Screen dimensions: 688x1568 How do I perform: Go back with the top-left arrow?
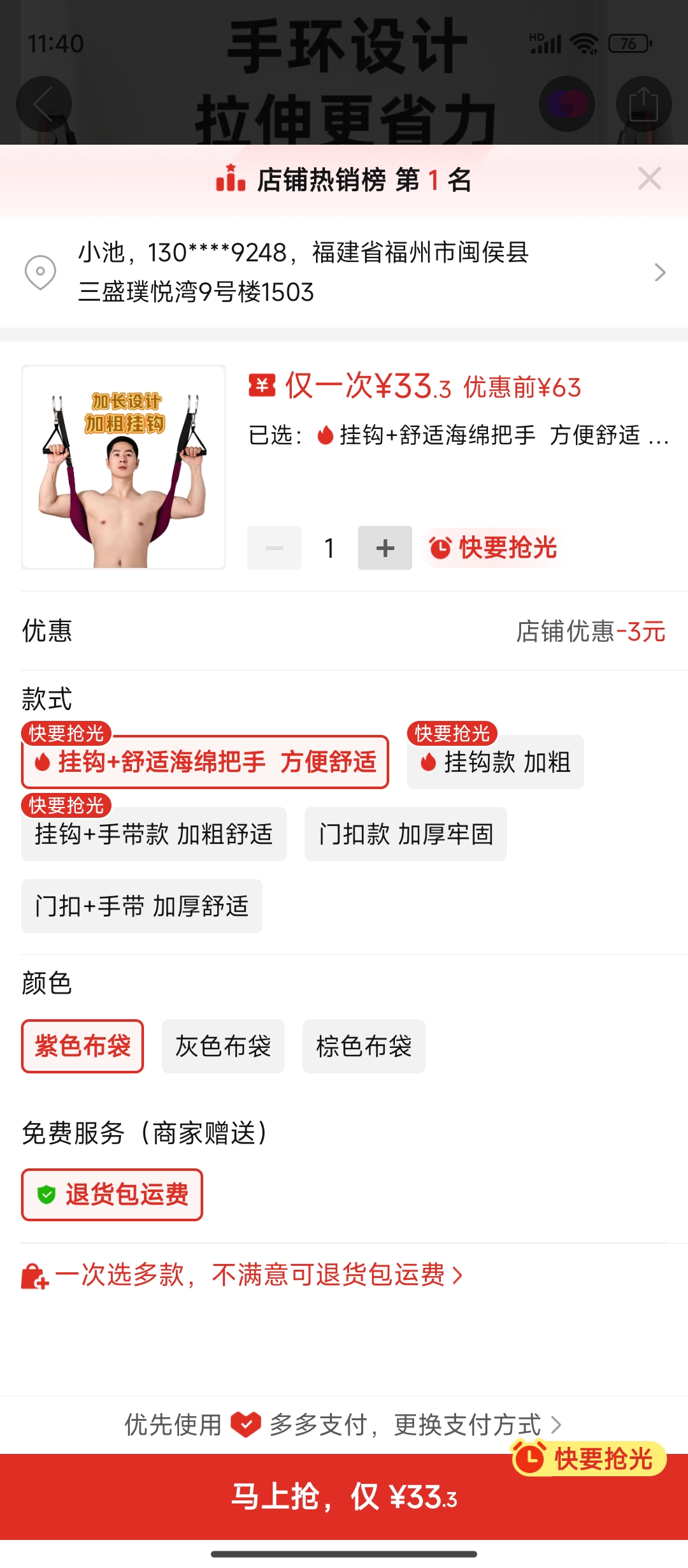pyautogui.click(x=43, y=104)
